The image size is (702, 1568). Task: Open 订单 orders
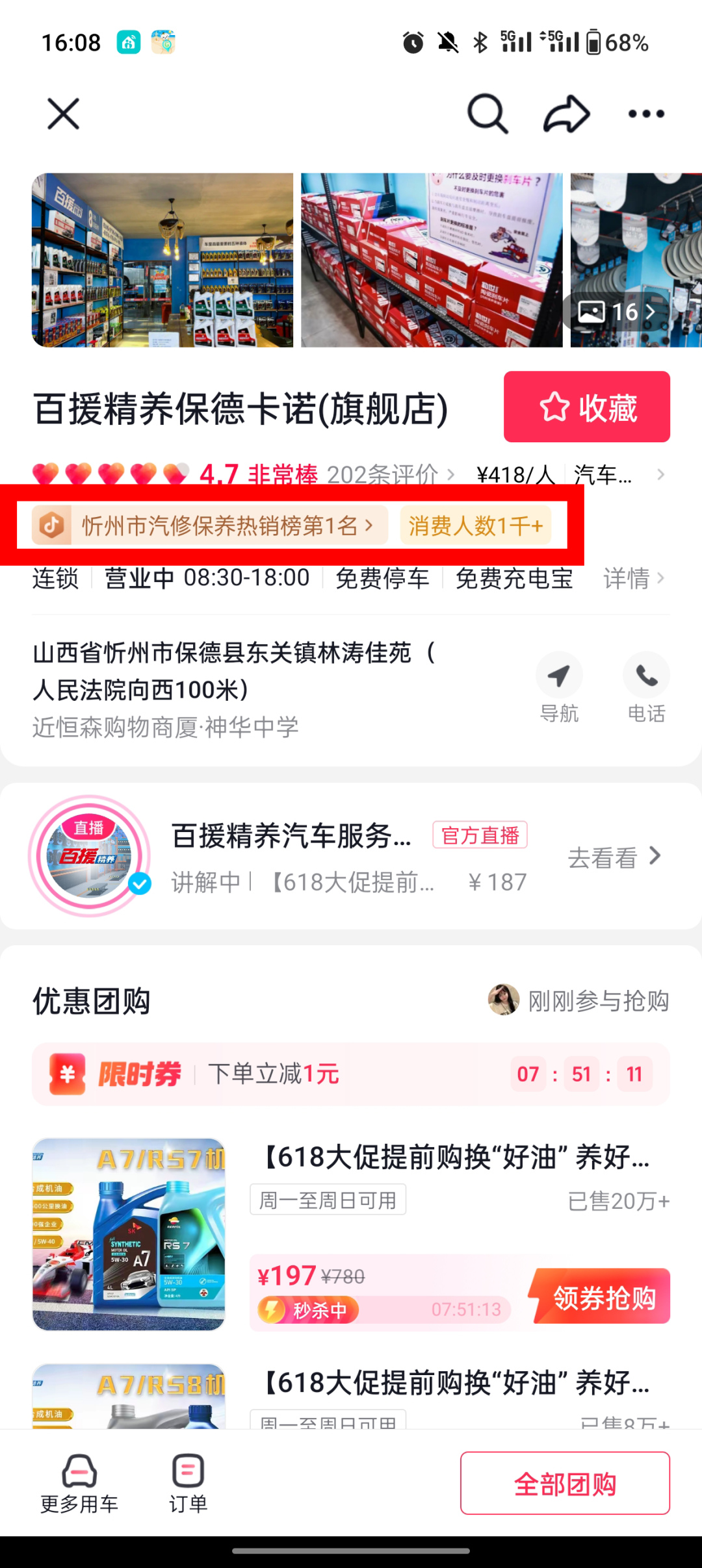point(188,1484)
